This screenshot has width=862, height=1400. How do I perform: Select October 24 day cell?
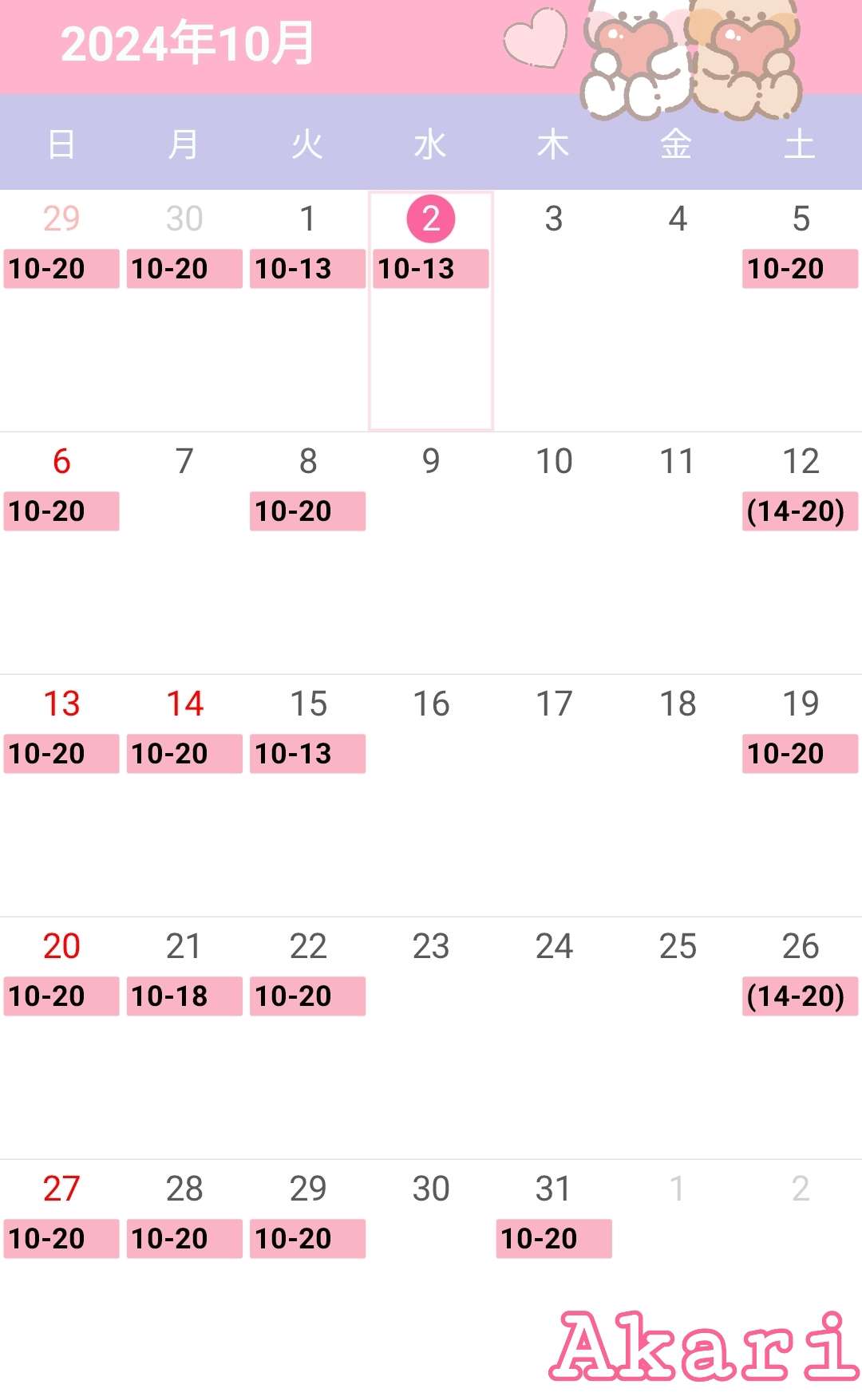(554, 1039)
